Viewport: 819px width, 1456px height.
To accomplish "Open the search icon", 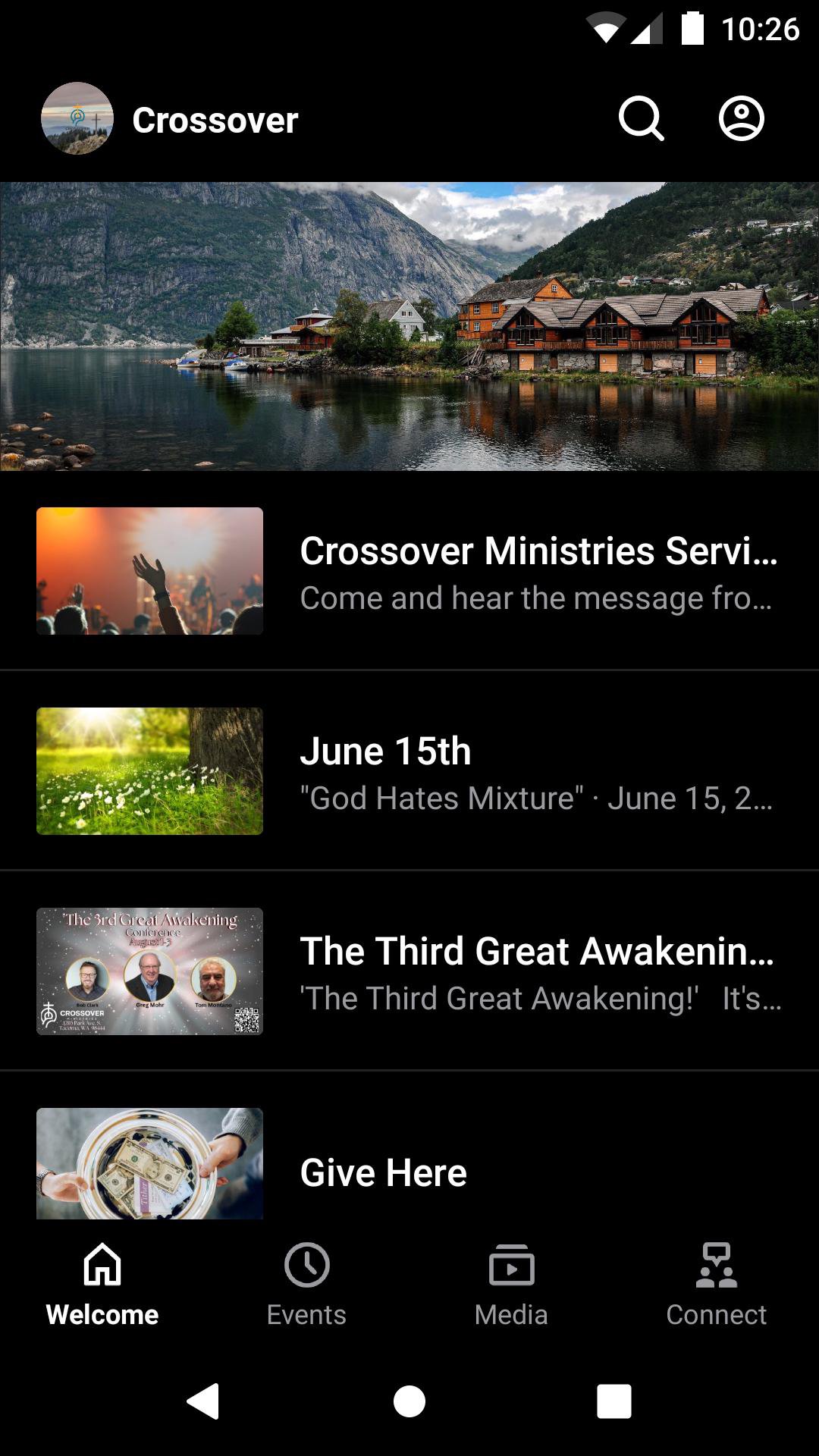I will pos(641,119).
